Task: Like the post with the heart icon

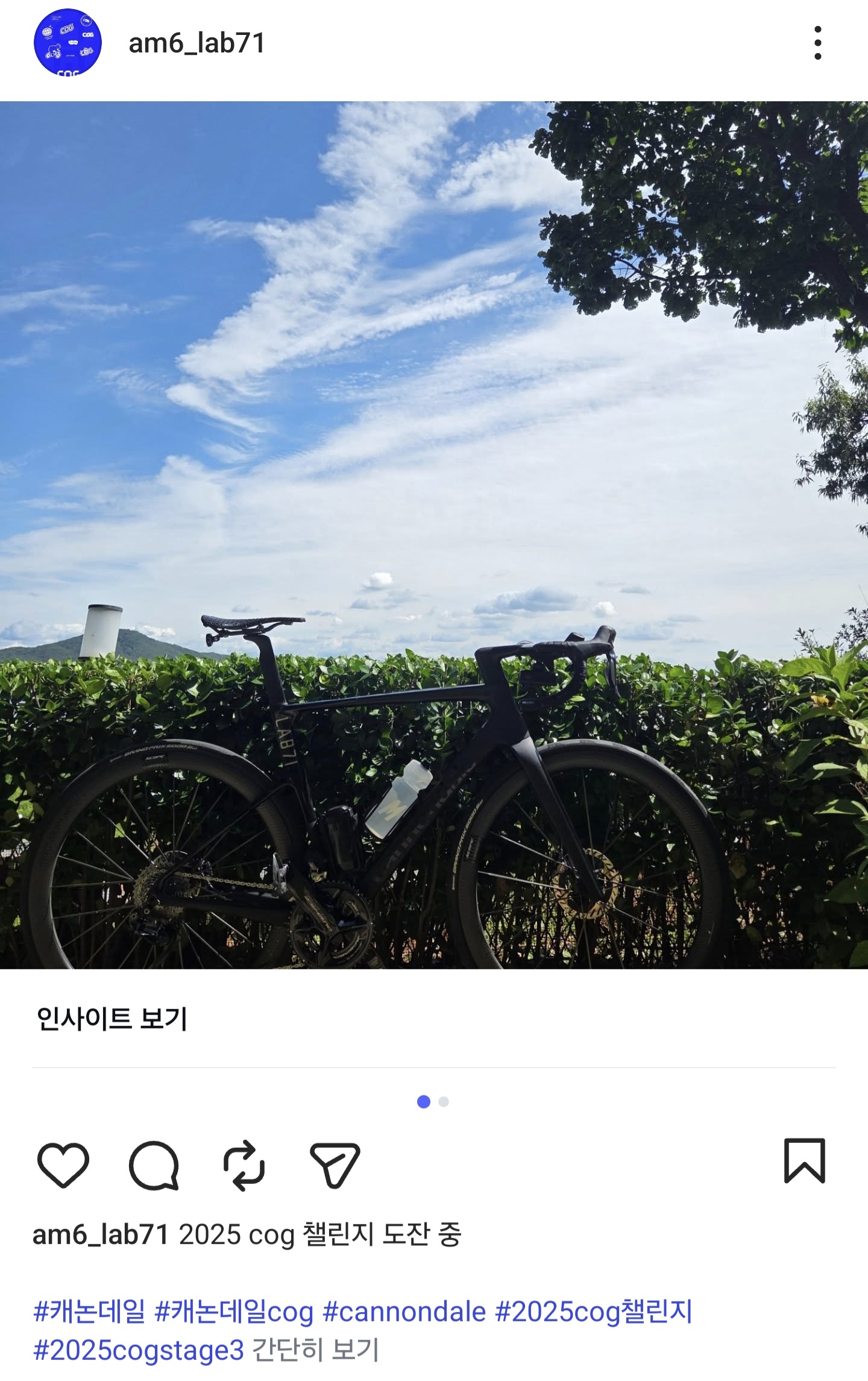Action: (x=63, y=1164)
